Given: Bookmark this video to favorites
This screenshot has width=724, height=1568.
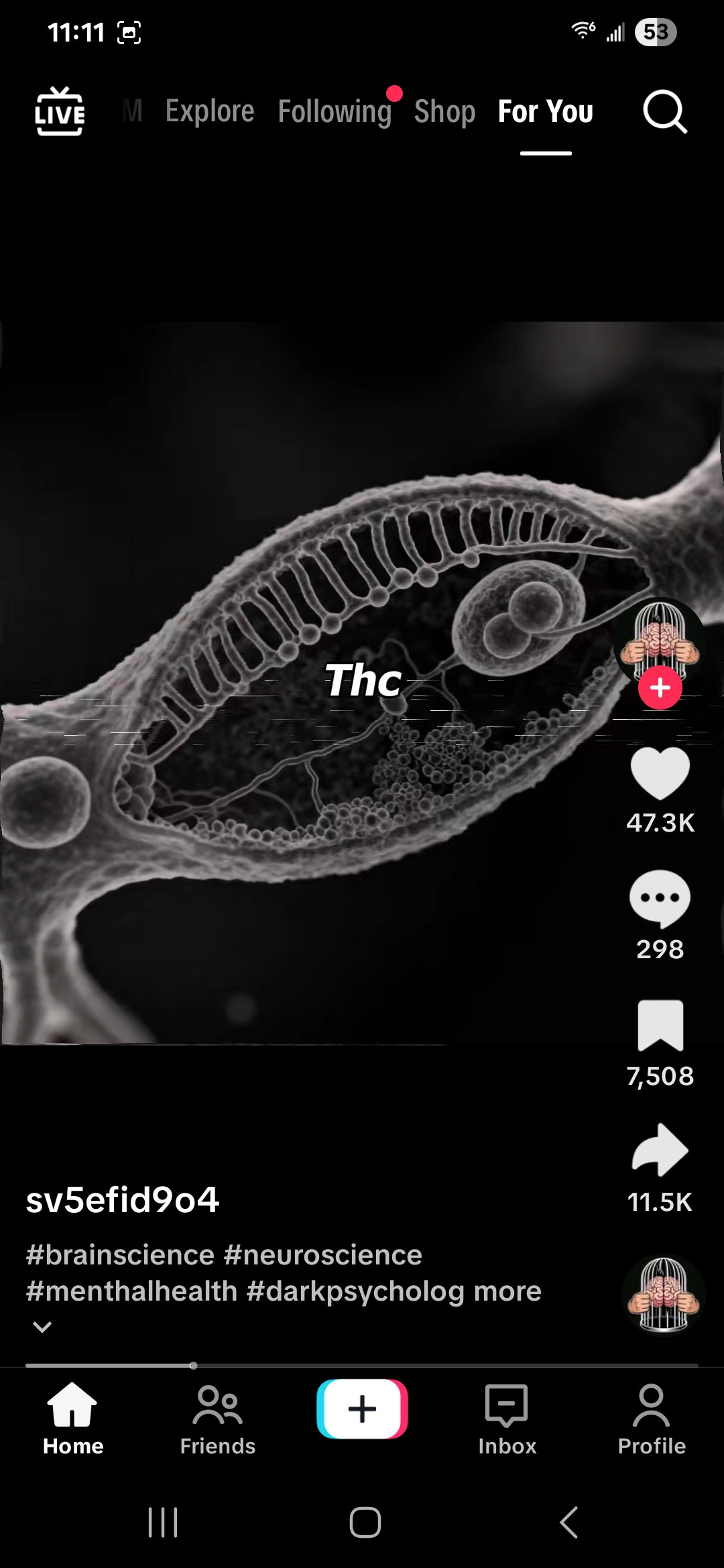Looking at the screenshot, I should point(660,1025).
